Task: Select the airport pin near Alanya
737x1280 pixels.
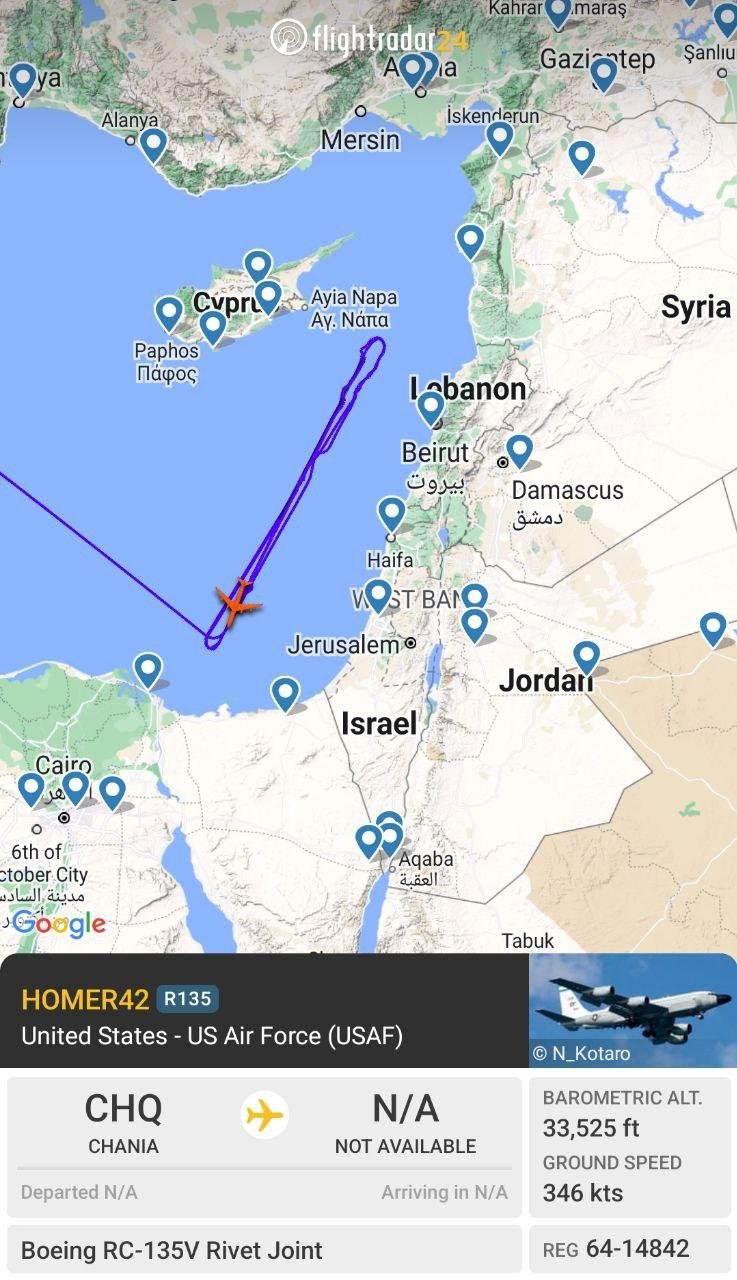Action: (x=153, y=143)
